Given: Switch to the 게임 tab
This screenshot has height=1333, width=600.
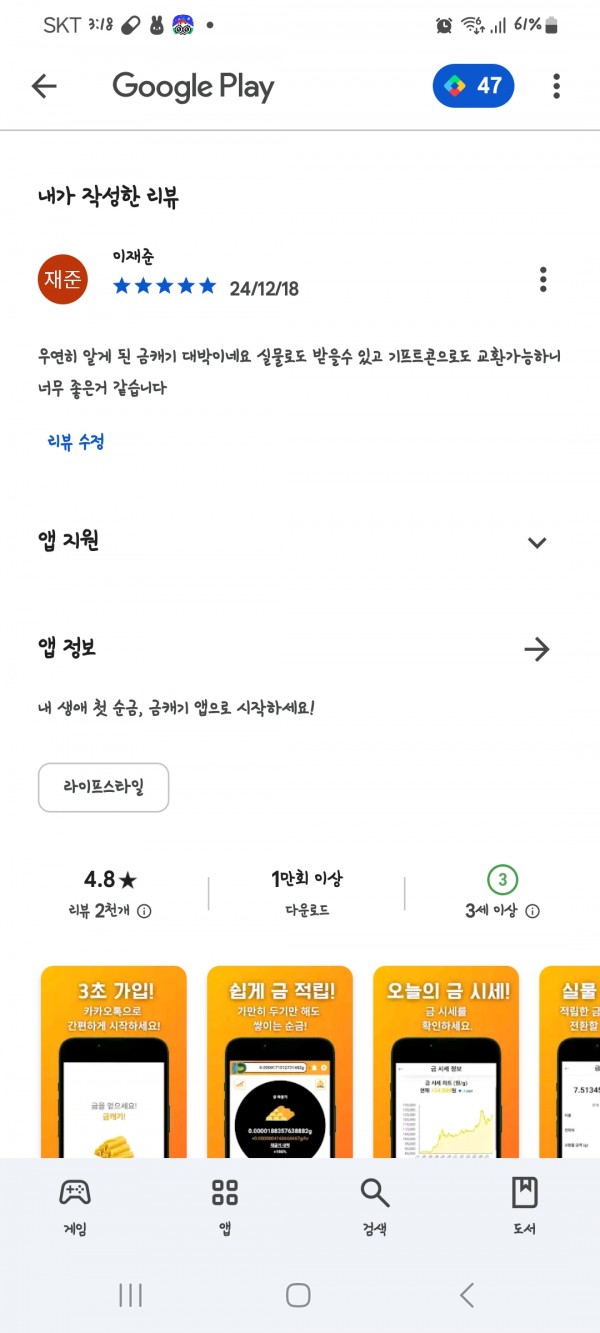Looking at the screenshot, I should (x=75, y=1206).
